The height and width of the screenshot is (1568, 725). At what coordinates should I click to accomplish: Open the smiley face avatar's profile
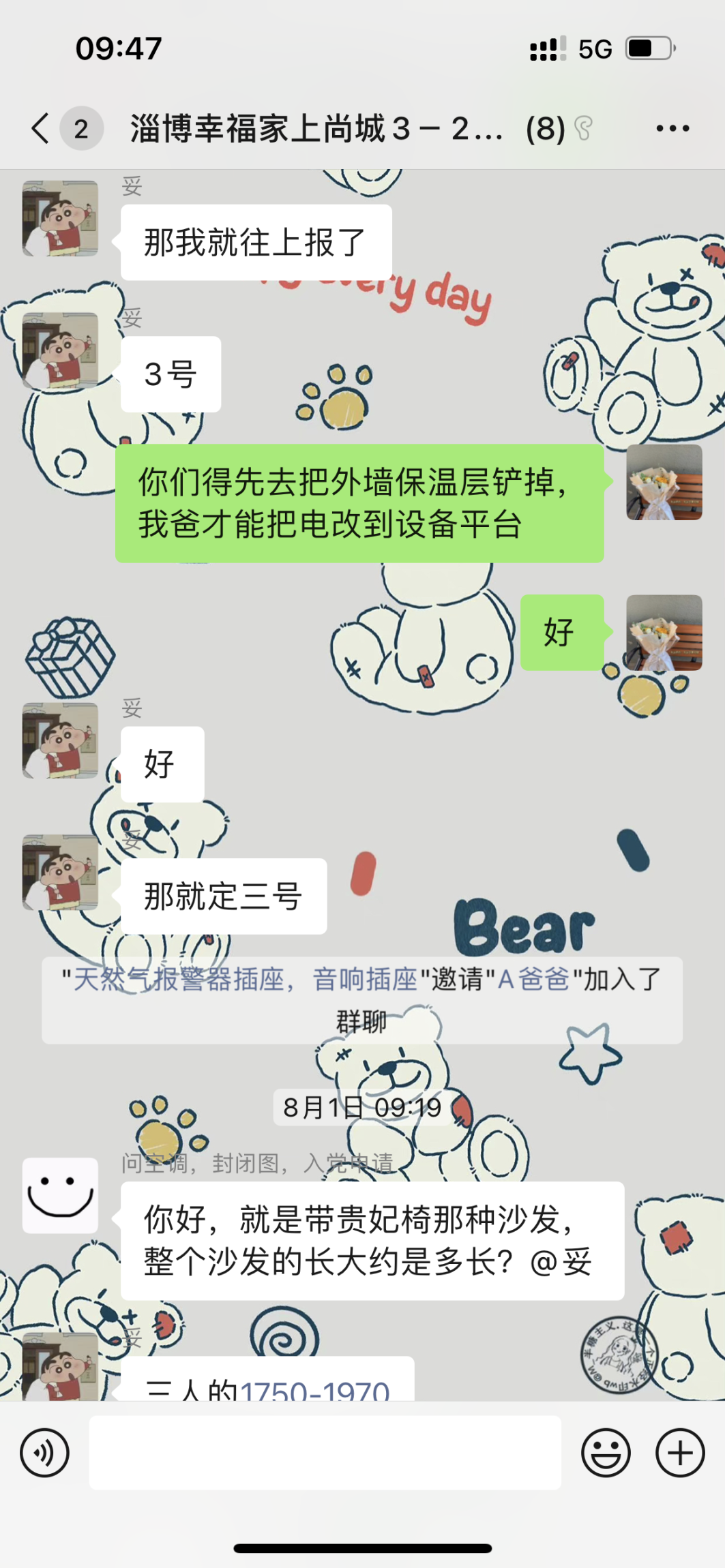click(60, 1195)
